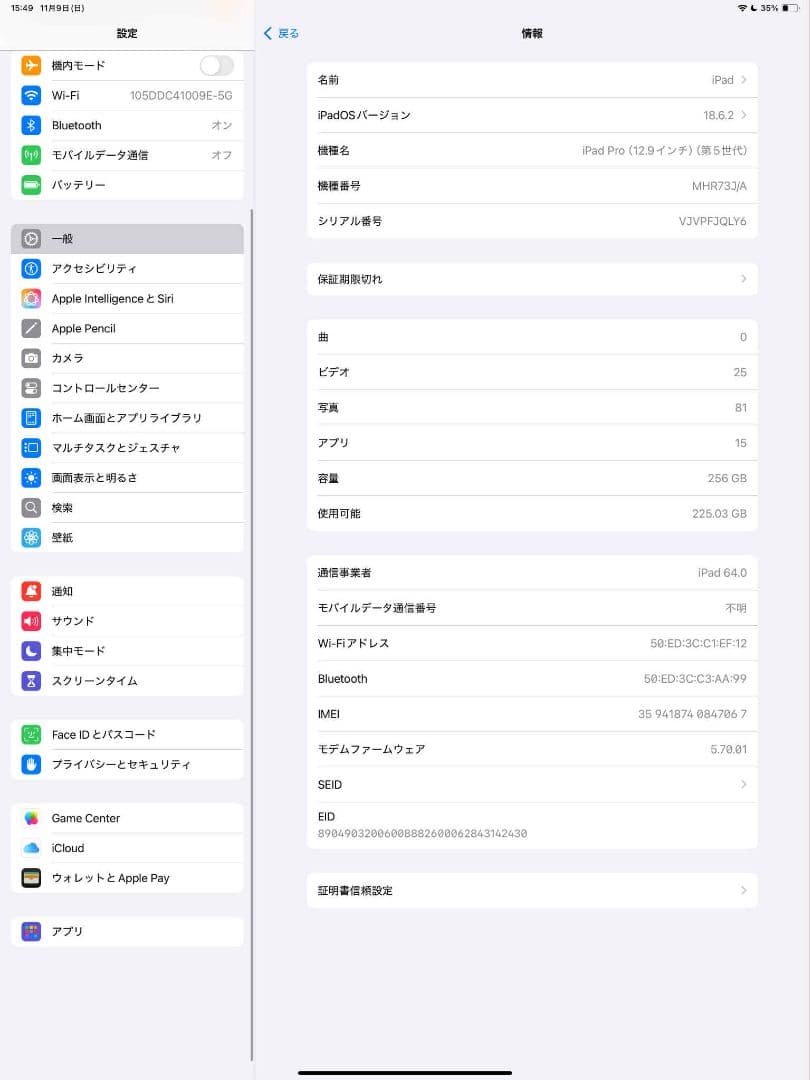Open 画面表示と明るさ settings
This screenshot has width=810, height=1080.
coord(127,478)
